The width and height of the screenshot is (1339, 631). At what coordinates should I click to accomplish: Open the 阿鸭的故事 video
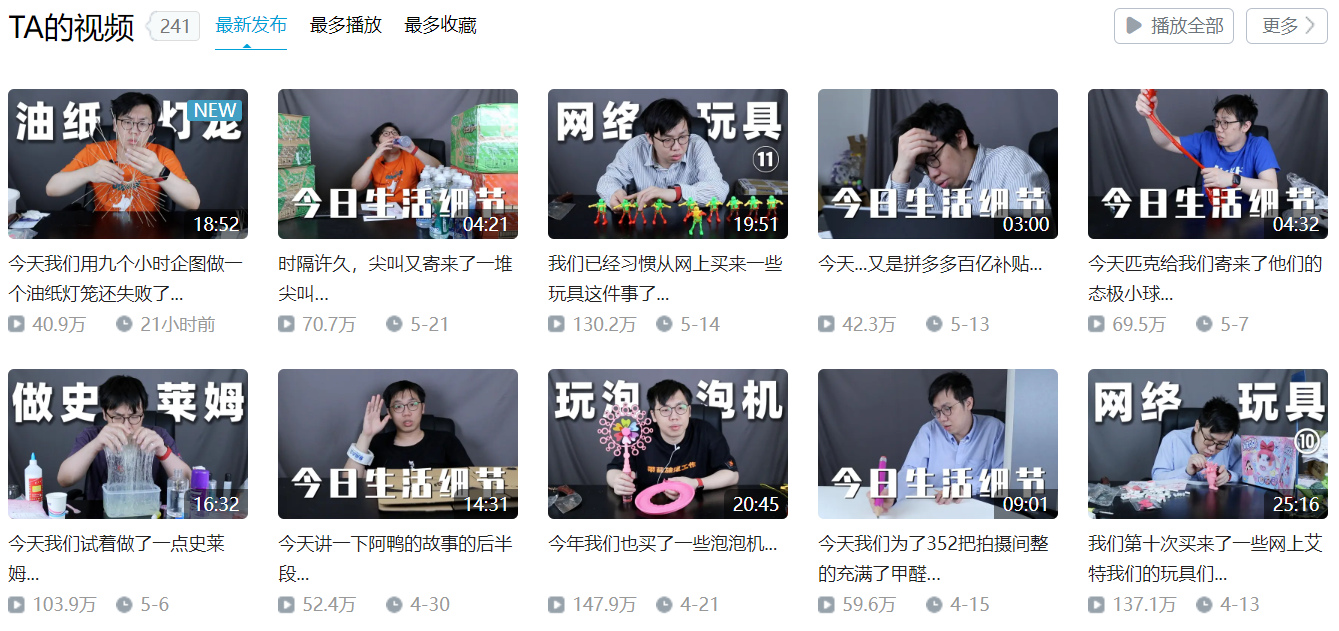pyautogui.click(x=398, y=444)
